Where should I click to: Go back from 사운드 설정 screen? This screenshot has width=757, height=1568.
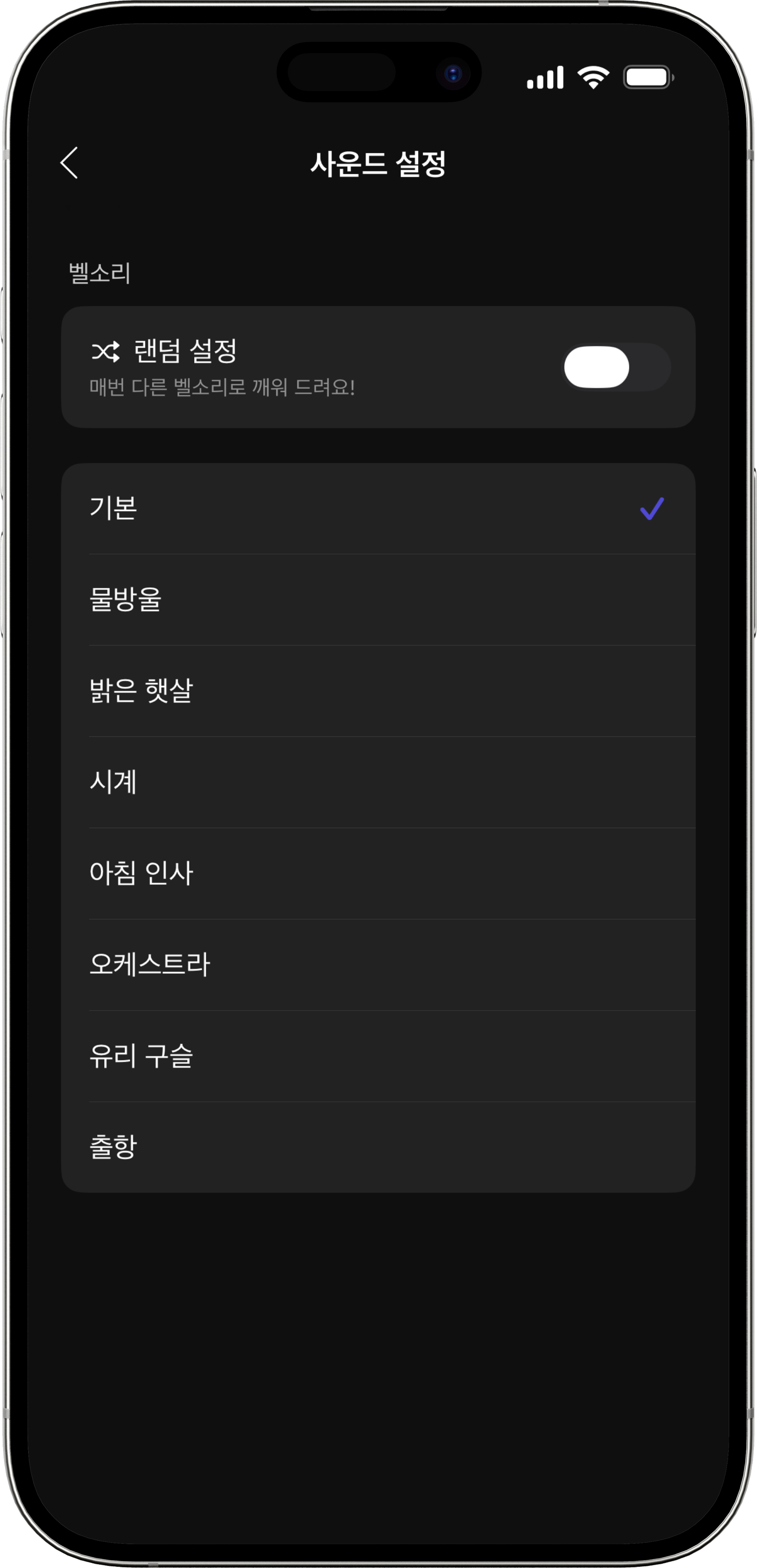70,162
